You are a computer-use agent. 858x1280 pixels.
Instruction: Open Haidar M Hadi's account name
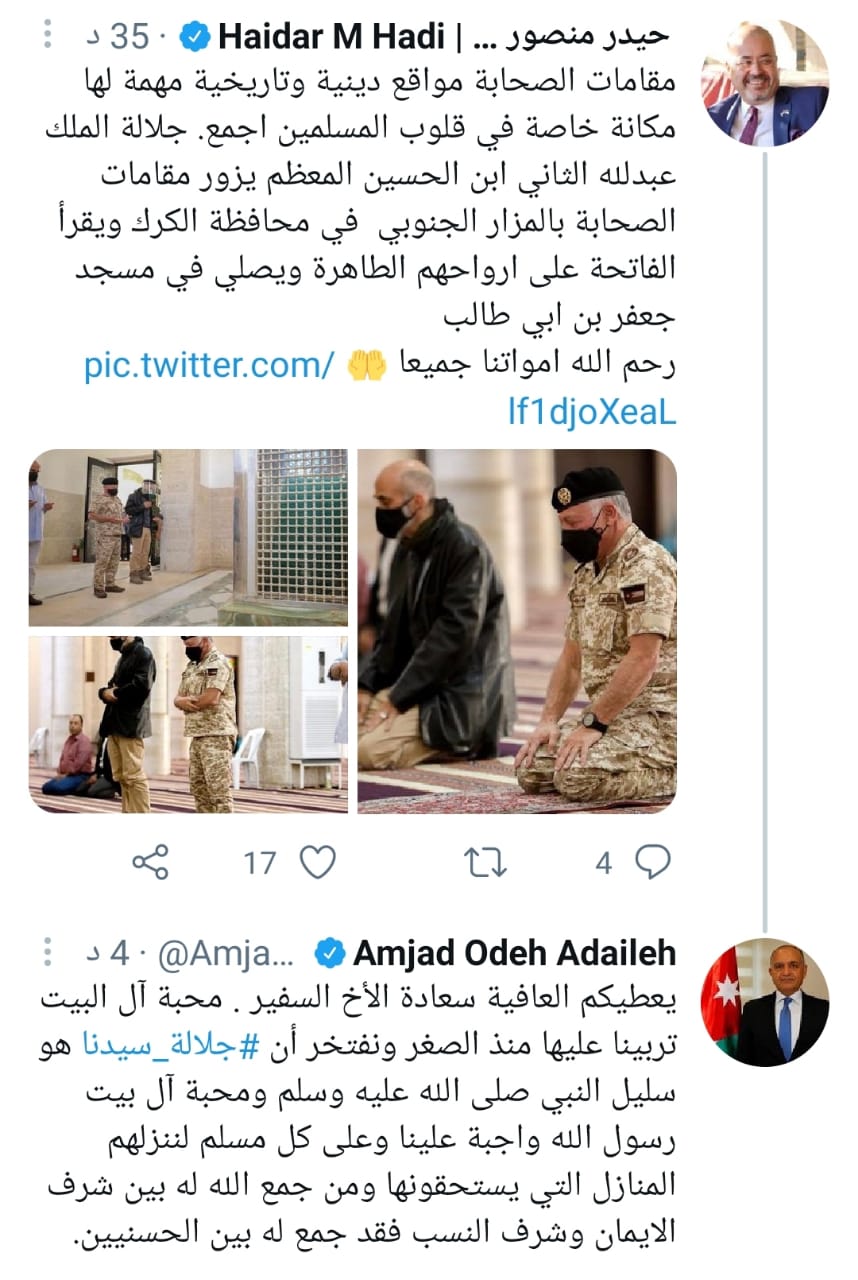point(331,38)
